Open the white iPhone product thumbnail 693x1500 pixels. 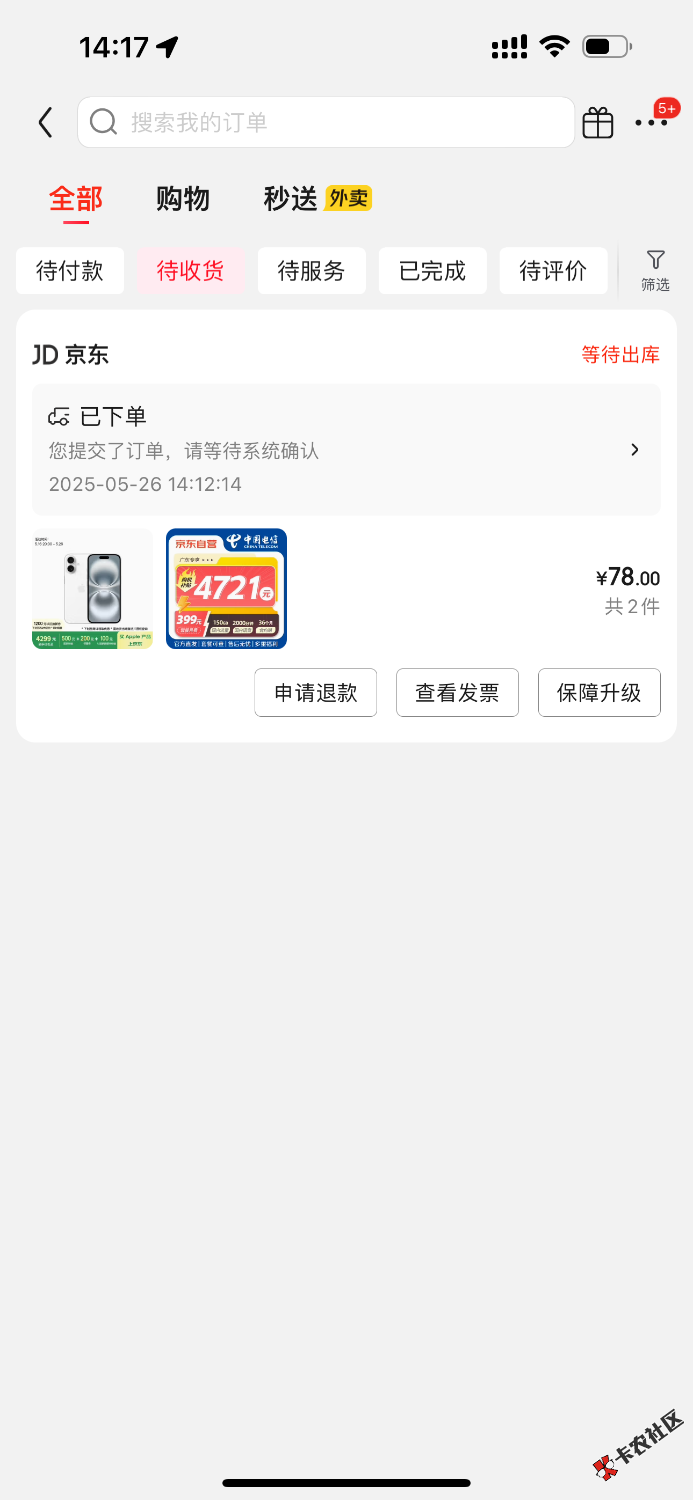(93, 589)
